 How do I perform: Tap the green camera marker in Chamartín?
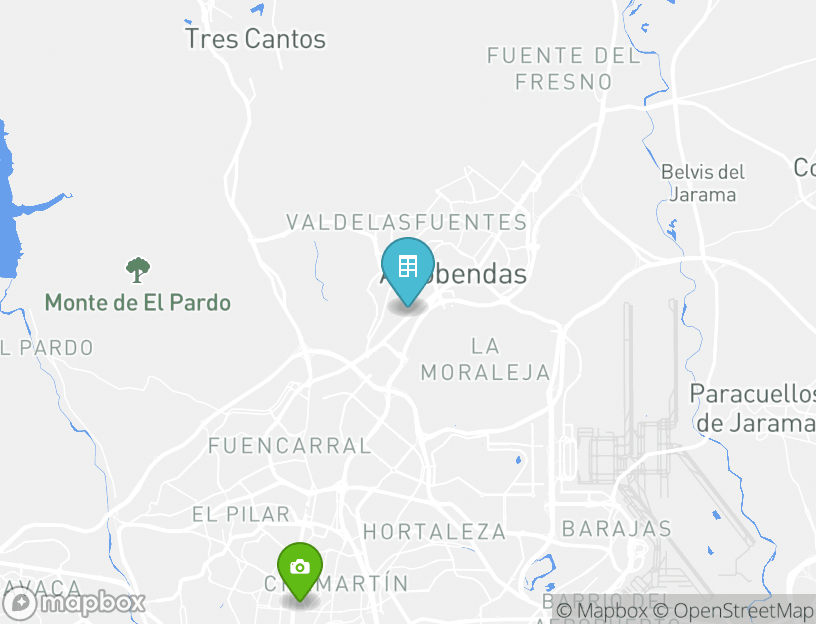299,569
